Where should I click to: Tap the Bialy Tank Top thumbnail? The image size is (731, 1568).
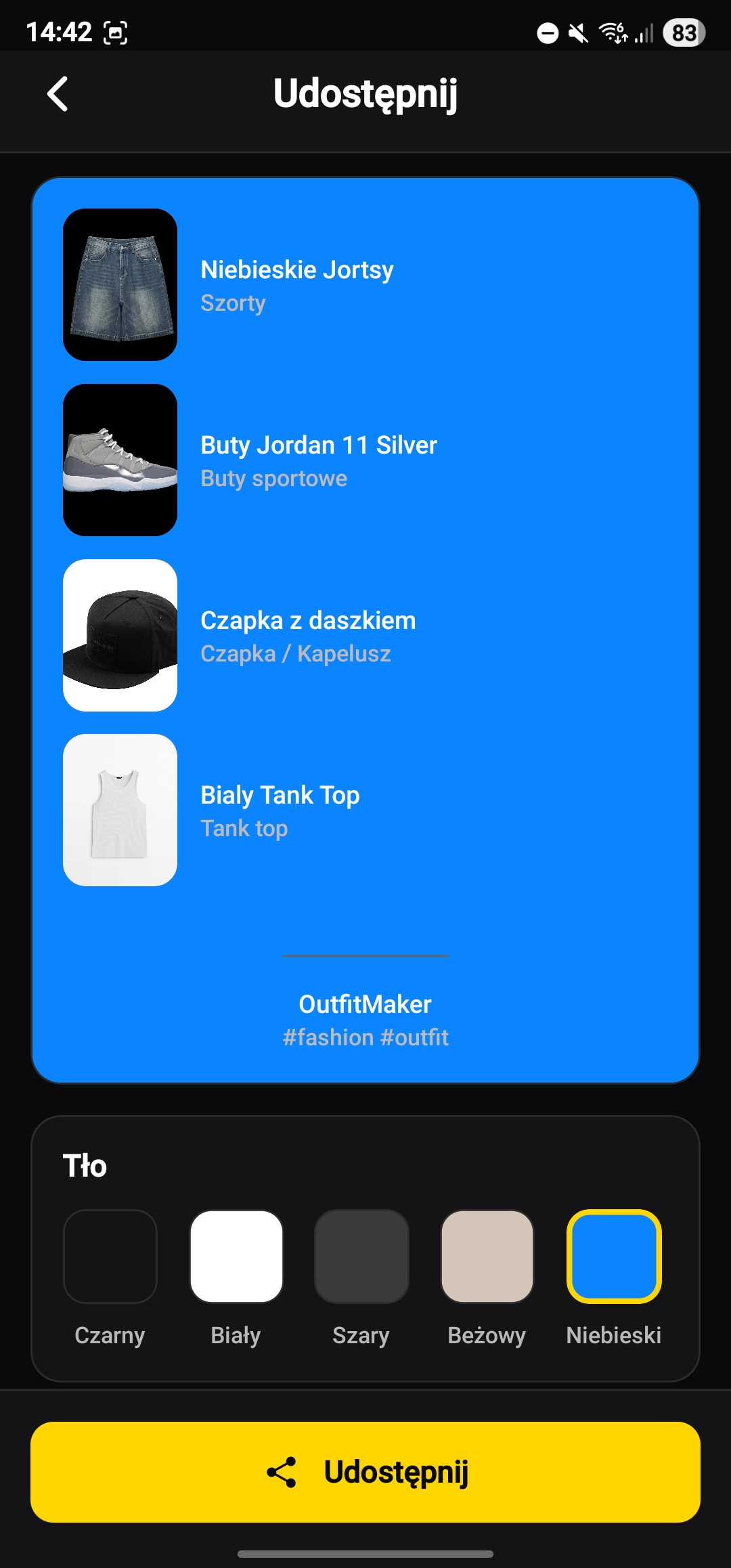[x=120, y=810]
